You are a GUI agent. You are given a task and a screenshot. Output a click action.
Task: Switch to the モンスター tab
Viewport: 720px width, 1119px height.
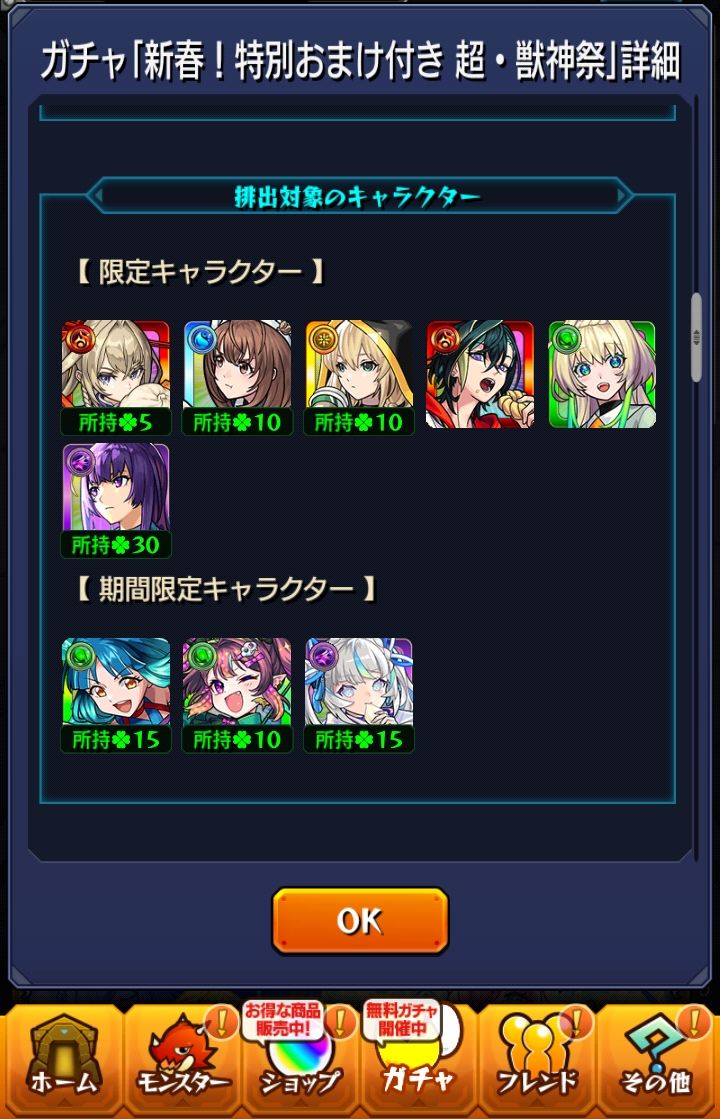[x=182, y=1060]
